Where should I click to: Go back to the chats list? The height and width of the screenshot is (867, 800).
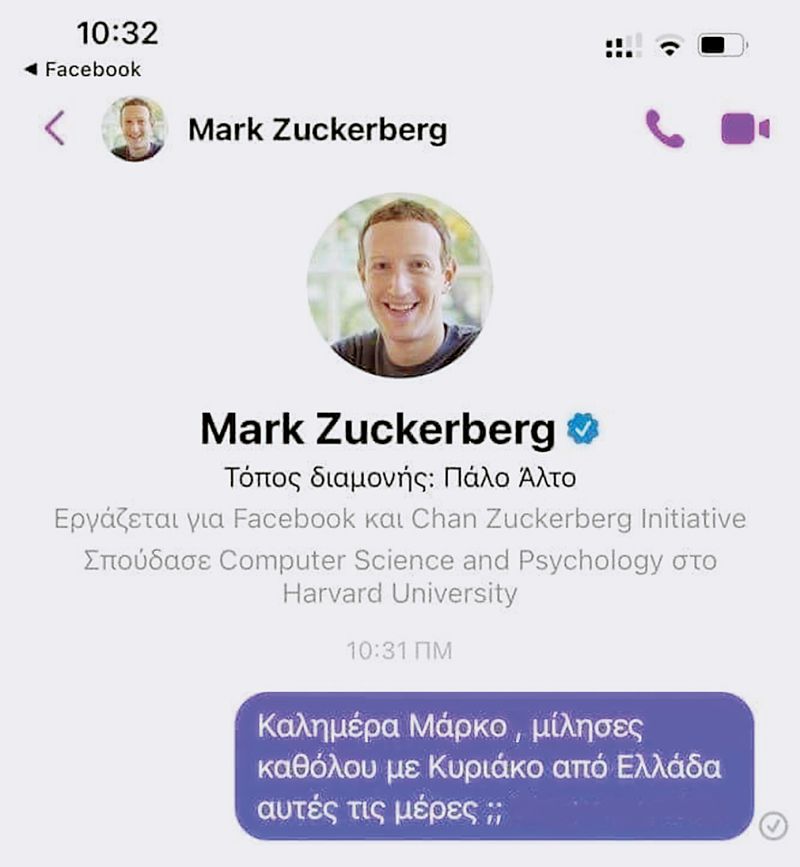tap(55, 129)
